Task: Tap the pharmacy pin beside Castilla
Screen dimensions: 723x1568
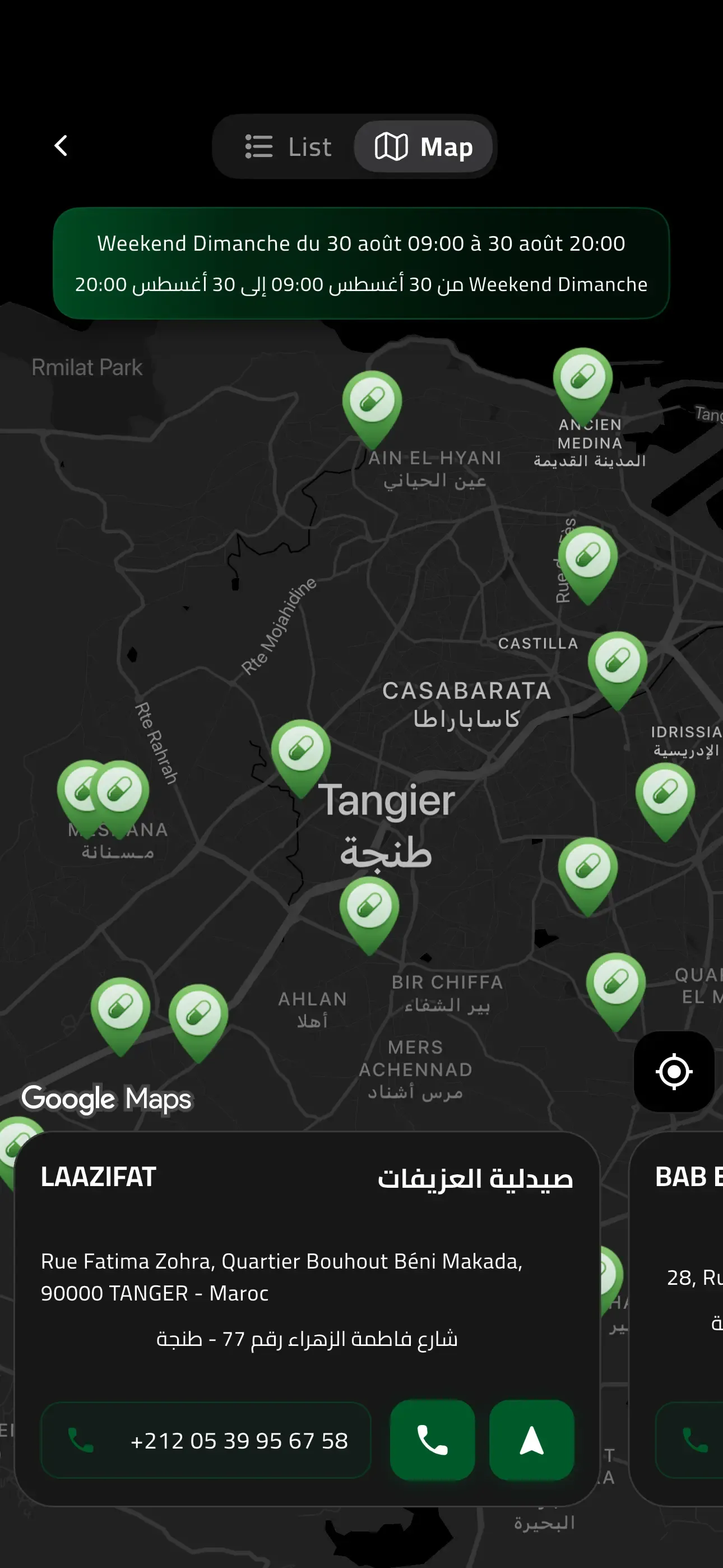Action: click(x=617, y=670)
